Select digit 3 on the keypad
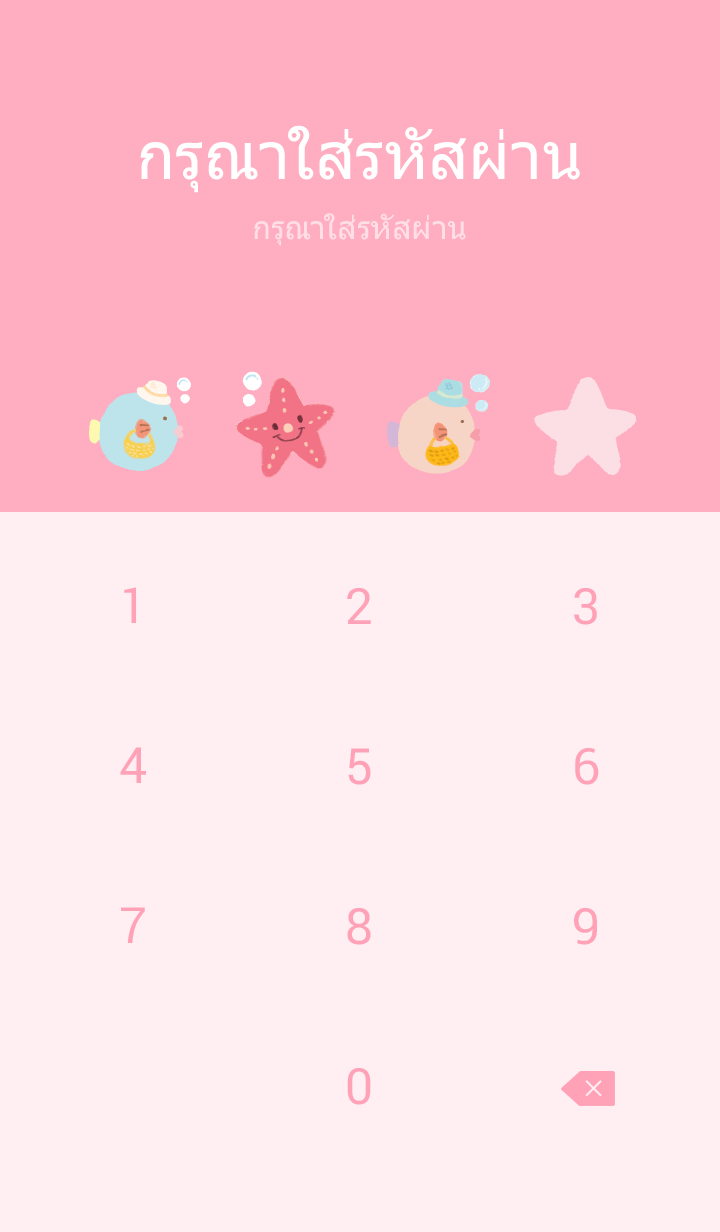 coord(586,607)
